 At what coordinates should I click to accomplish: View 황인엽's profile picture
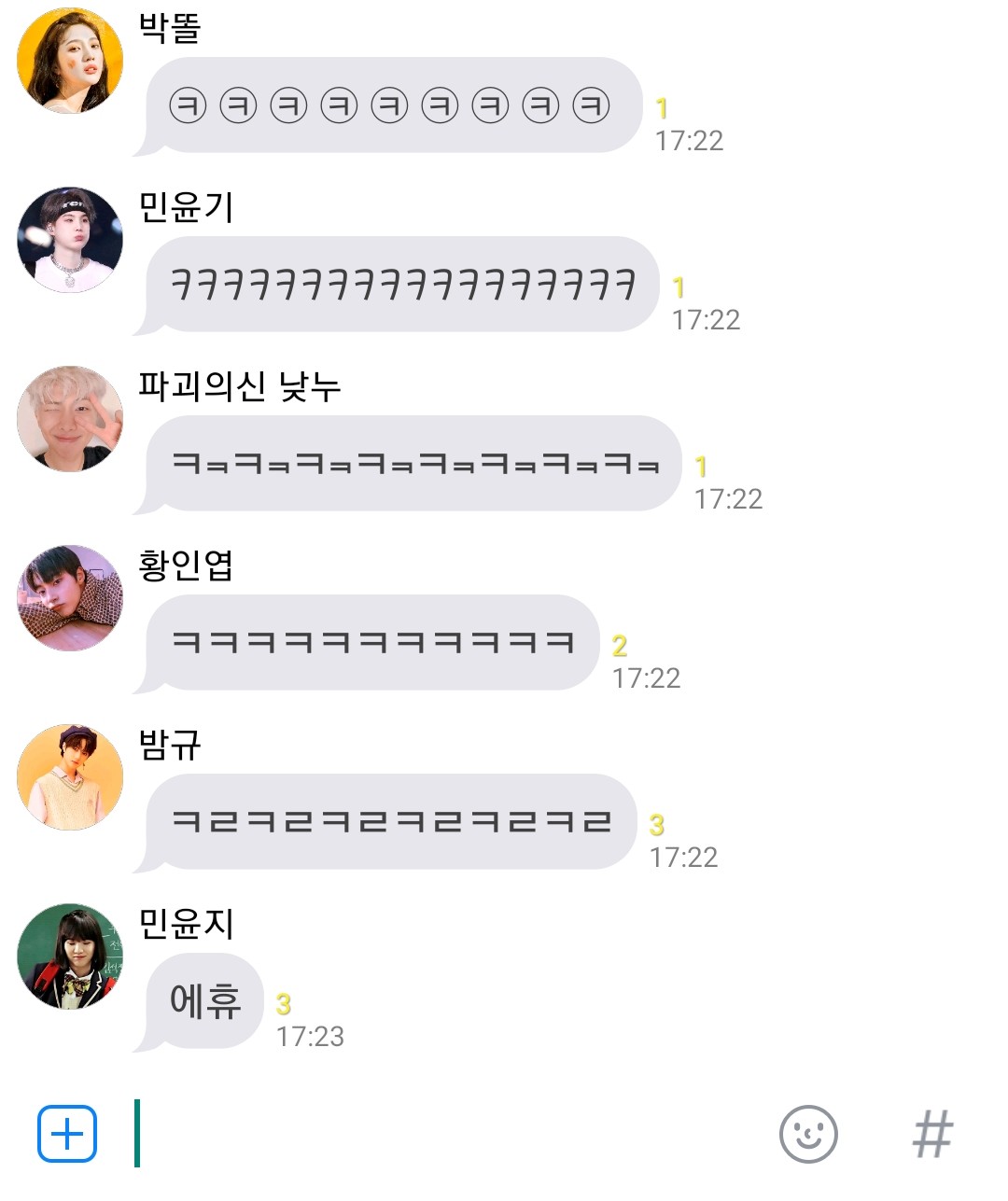(70, 598)
